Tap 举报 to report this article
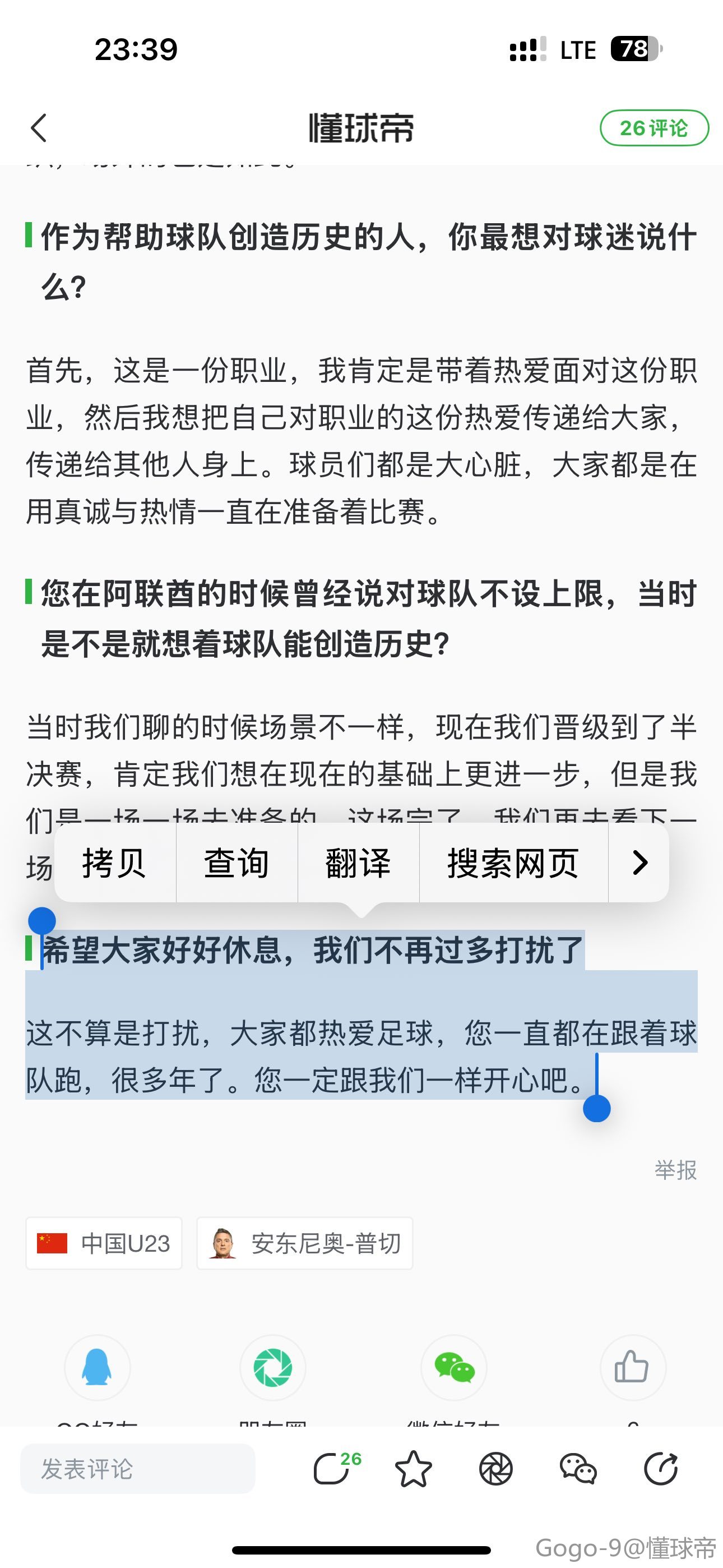 point(675,1170)
